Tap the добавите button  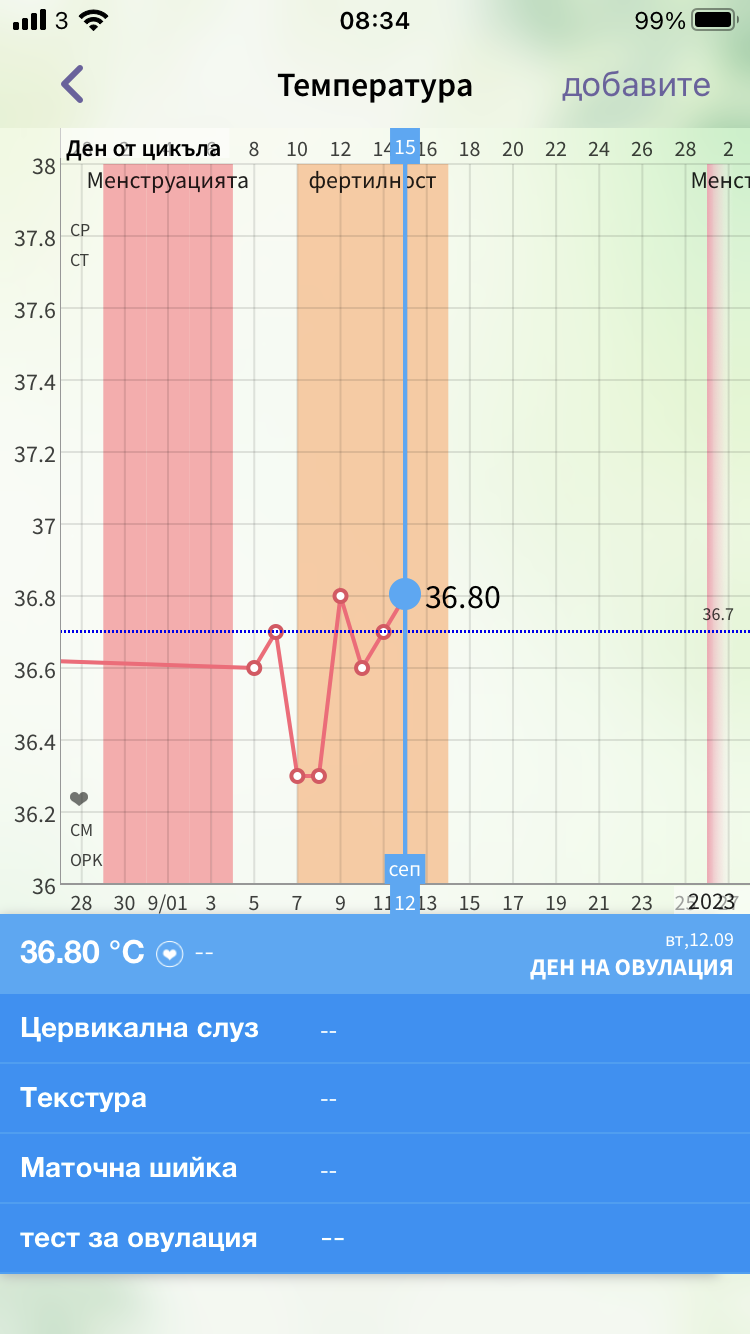coord(636,85)
